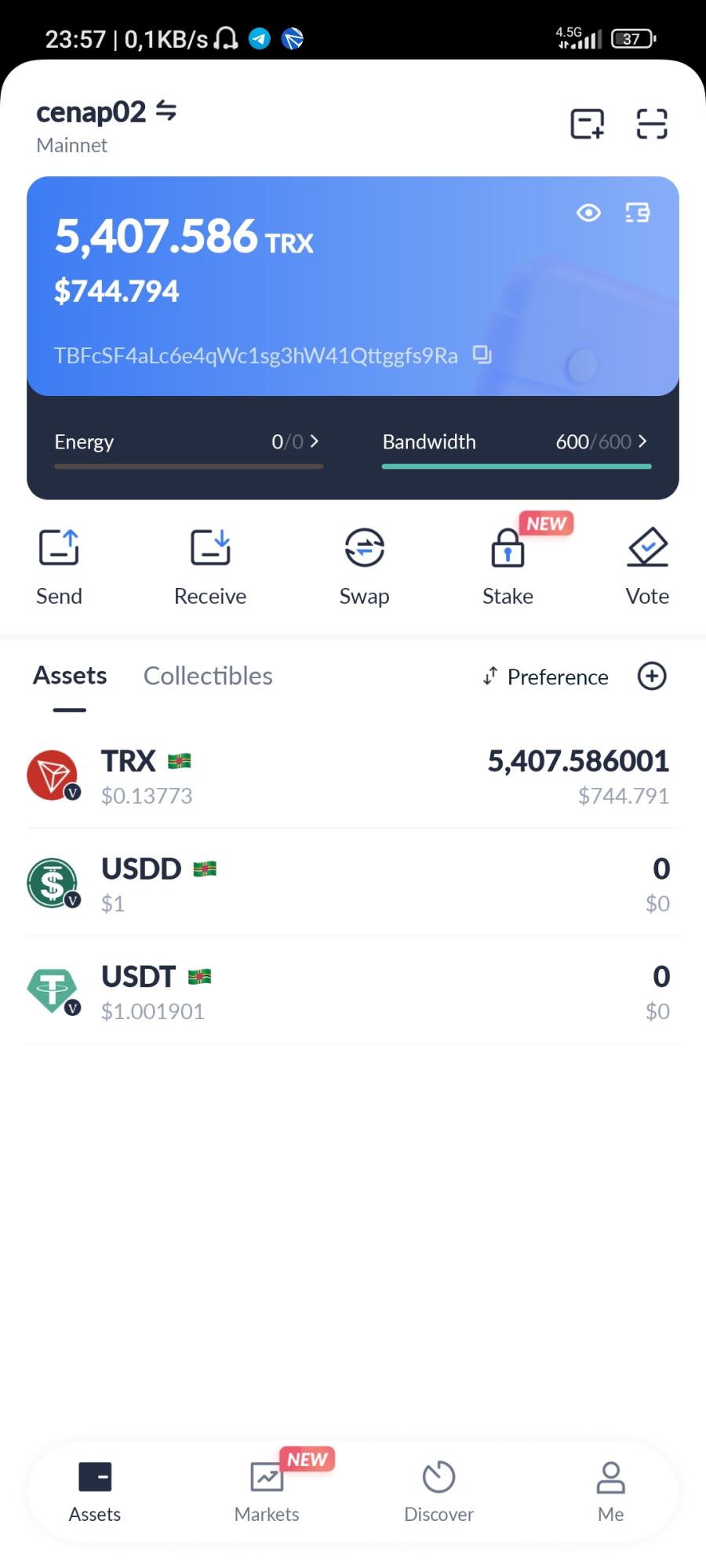
Task: Tap the Receive icon
Action: (x=209, y=547)
